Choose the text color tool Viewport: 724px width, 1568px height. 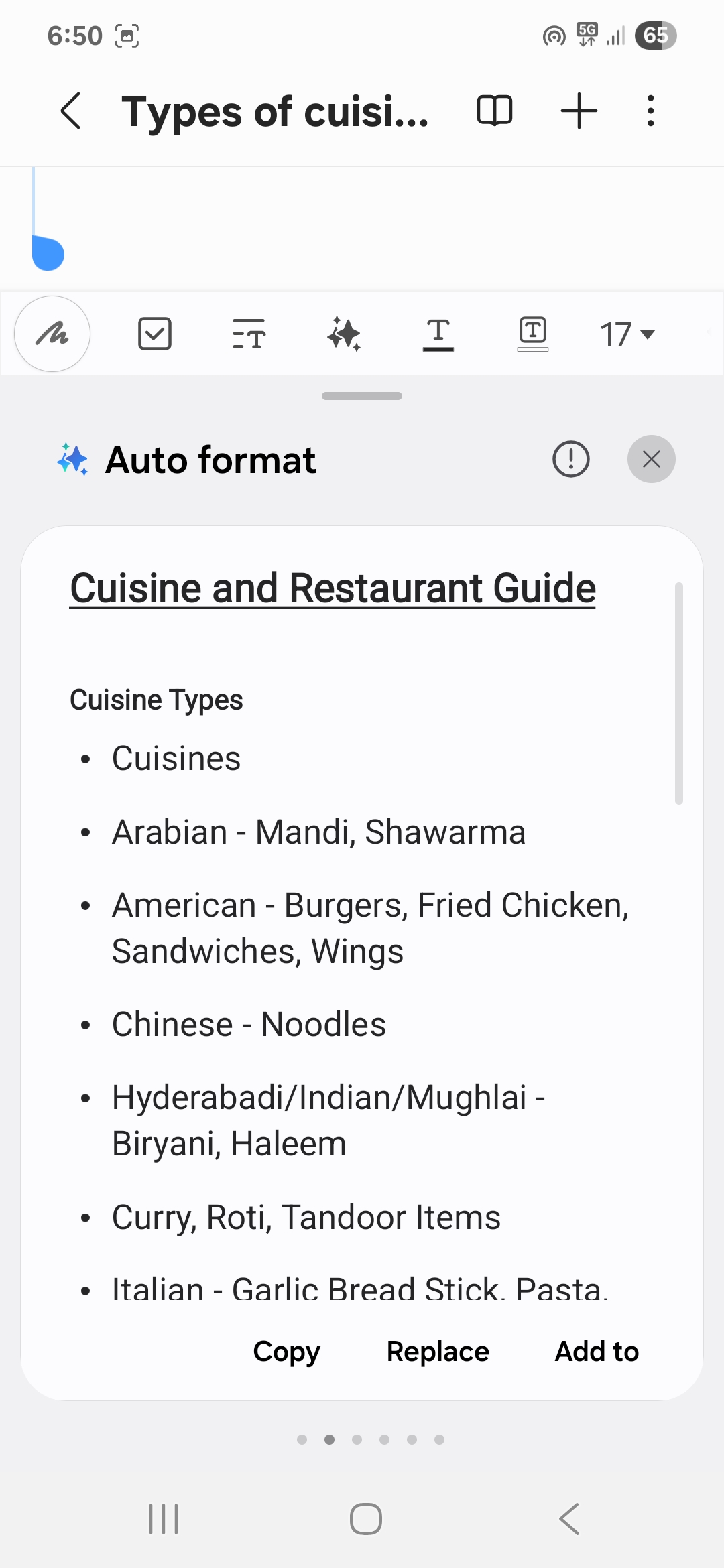click(438, 334)
